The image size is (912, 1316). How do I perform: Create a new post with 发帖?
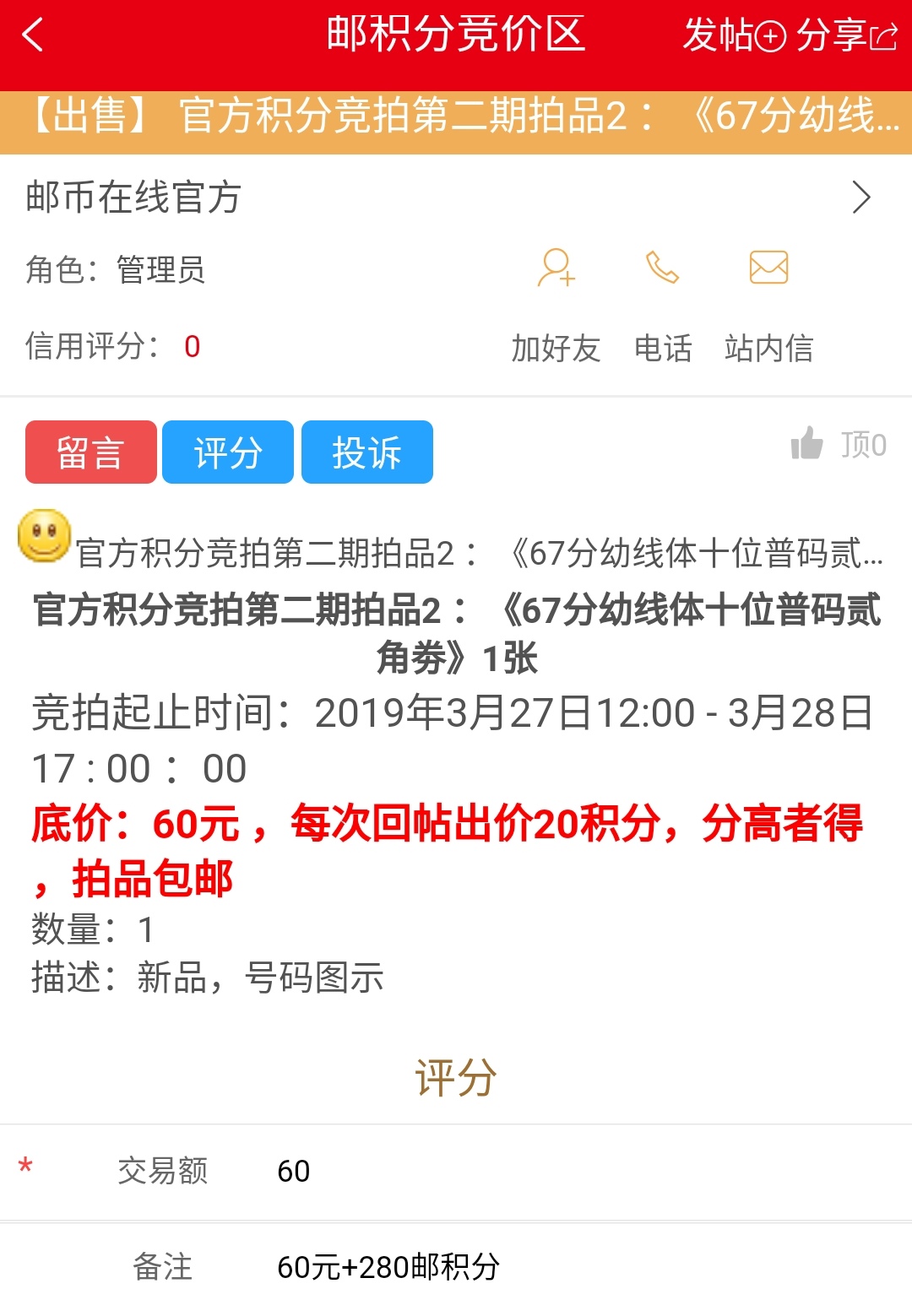pos(733,35)
